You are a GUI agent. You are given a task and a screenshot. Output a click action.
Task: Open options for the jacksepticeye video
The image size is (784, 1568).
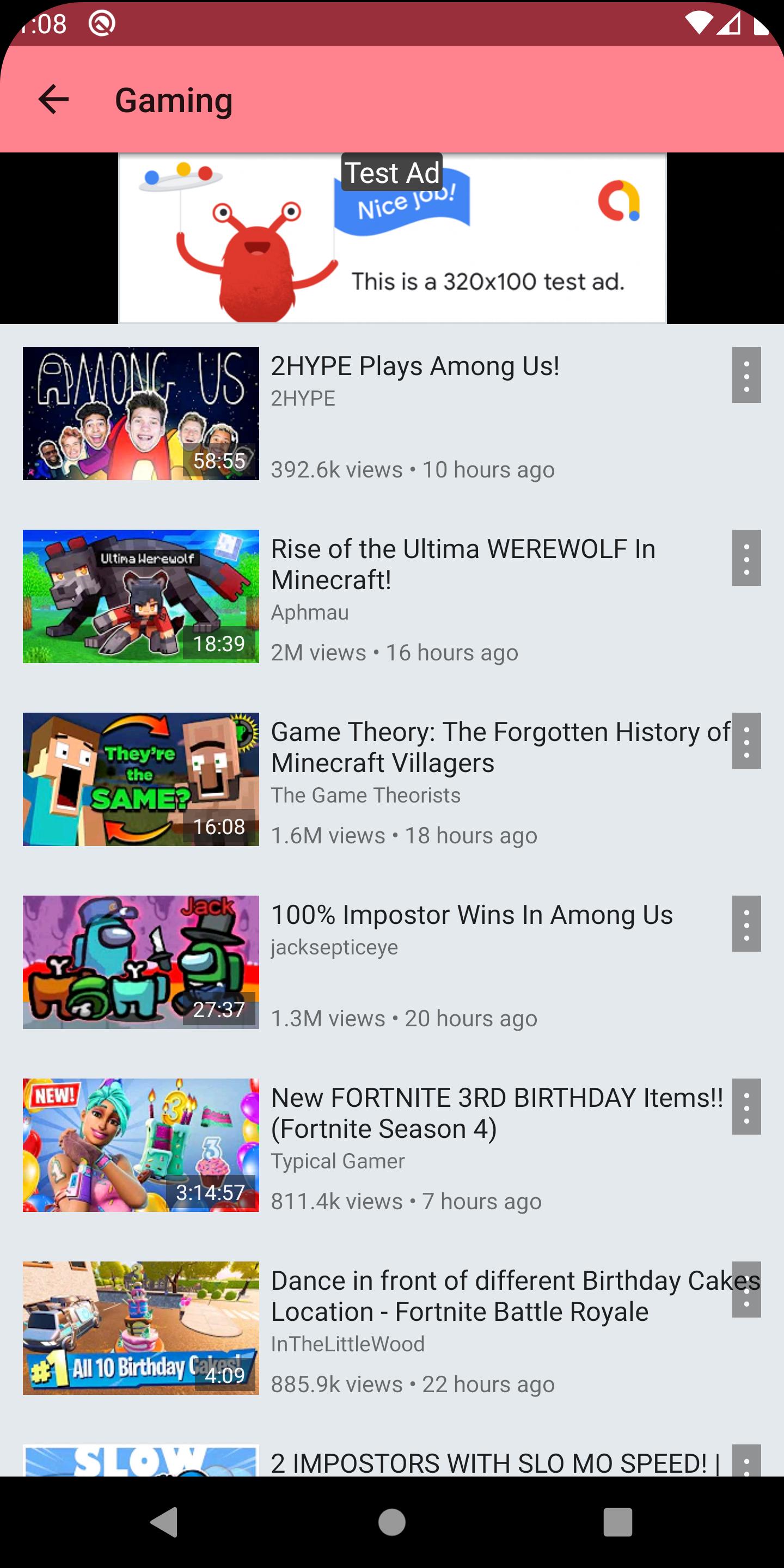[746, 923]
